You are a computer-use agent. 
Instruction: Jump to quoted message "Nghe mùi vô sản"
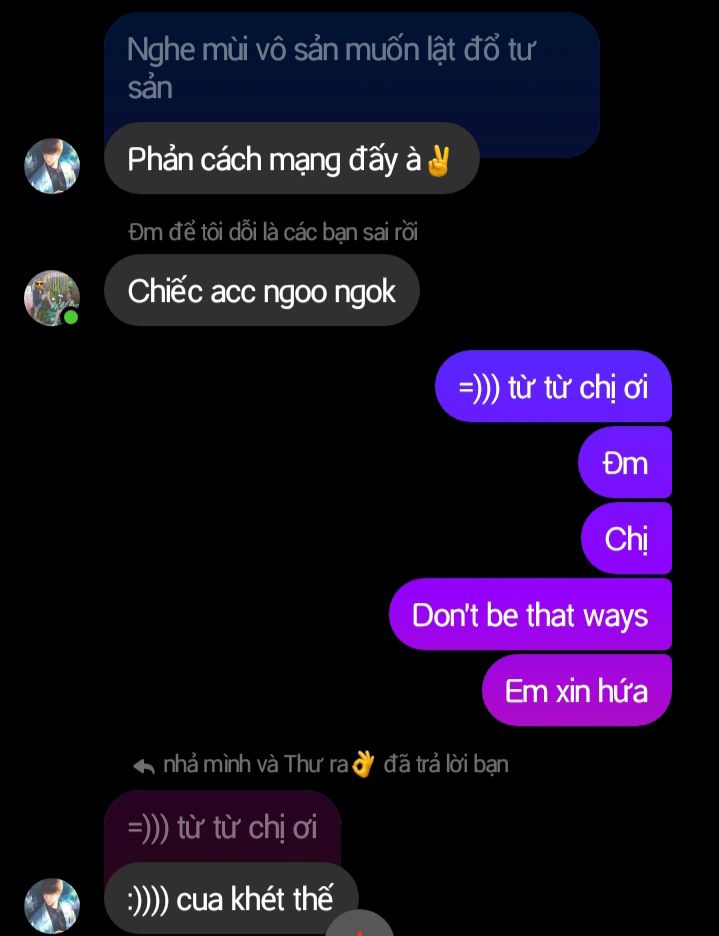(x=350, y=68)
